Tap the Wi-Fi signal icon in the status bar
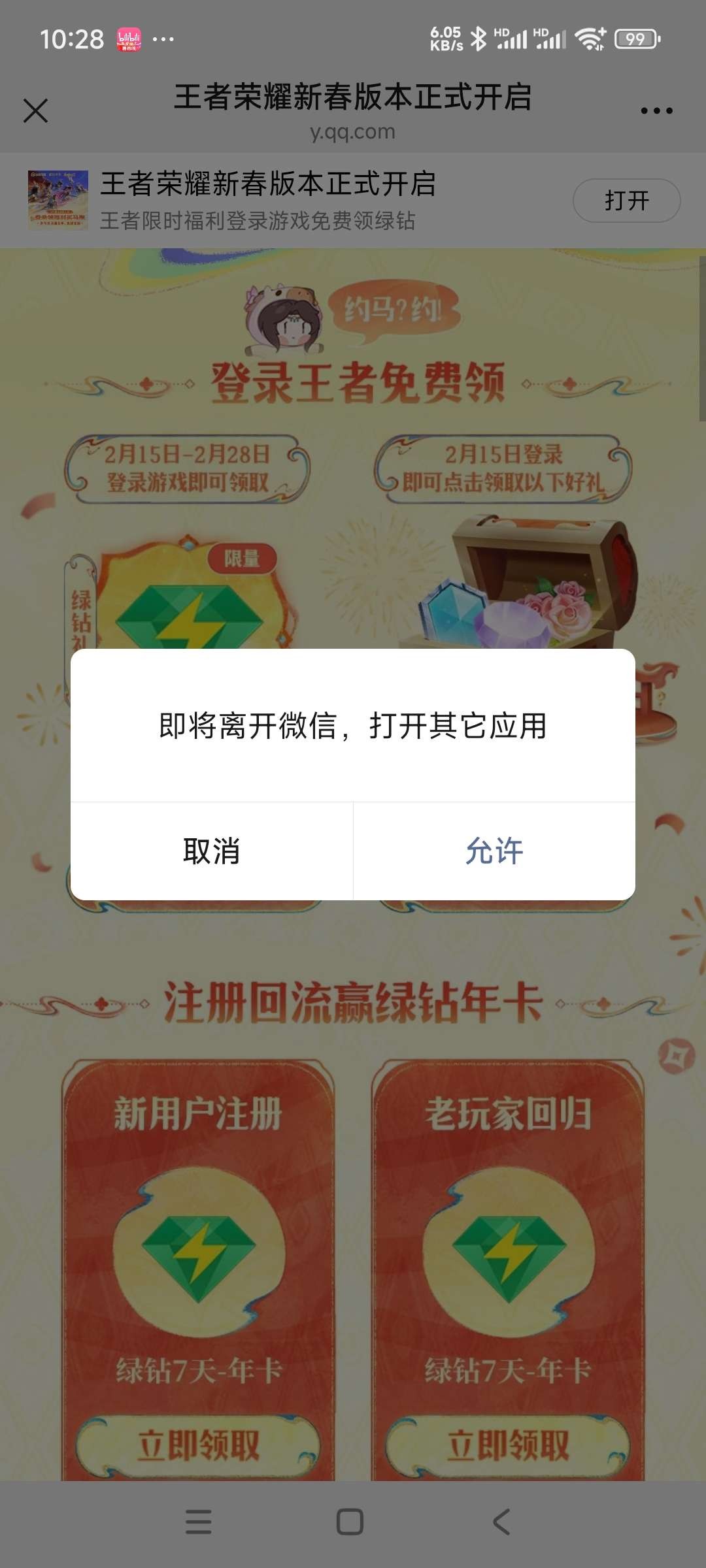Screen dimensions: 706x1568 (587, 37)
